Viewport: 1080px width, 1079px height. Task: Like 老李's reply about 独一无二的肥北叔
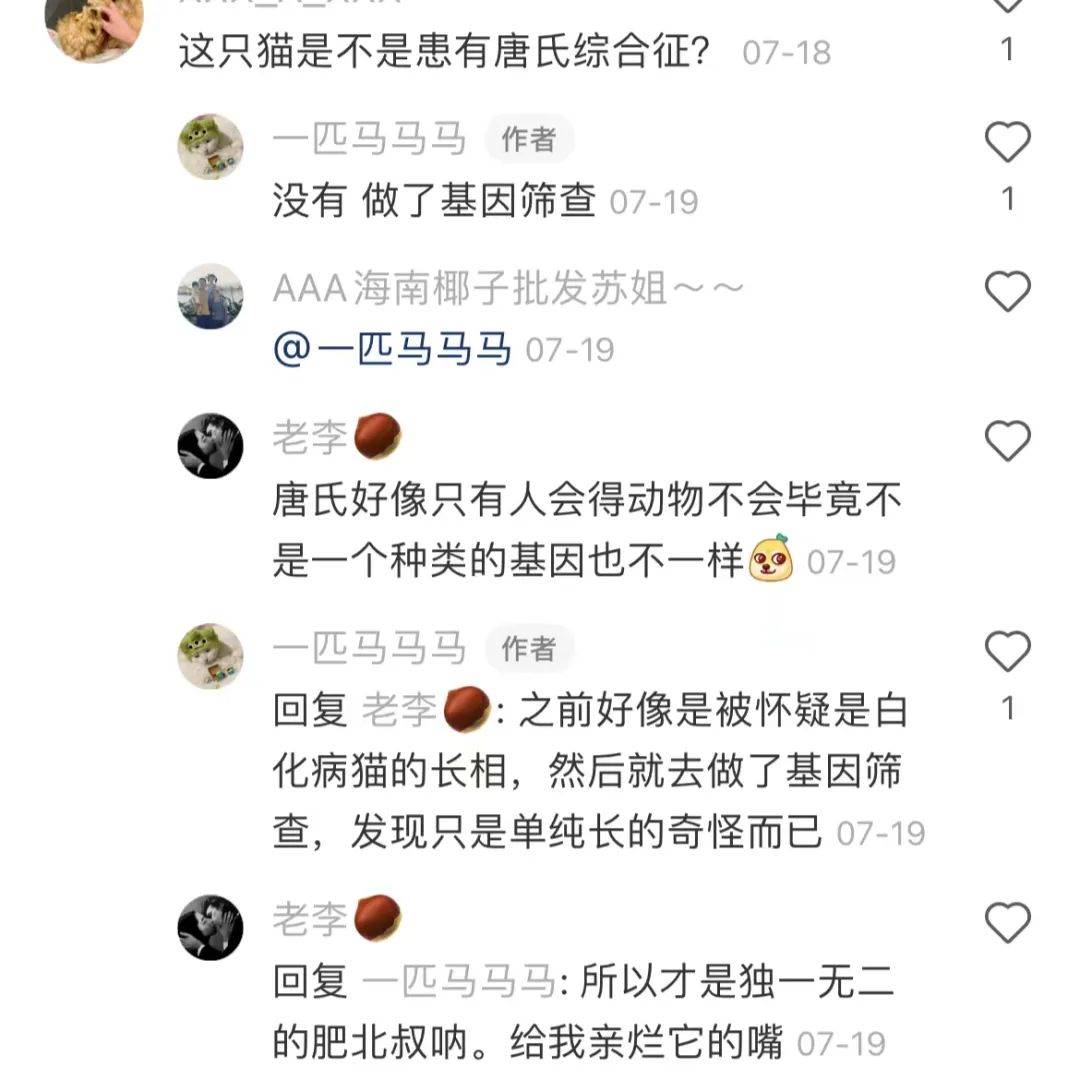tap(1007, 922)
